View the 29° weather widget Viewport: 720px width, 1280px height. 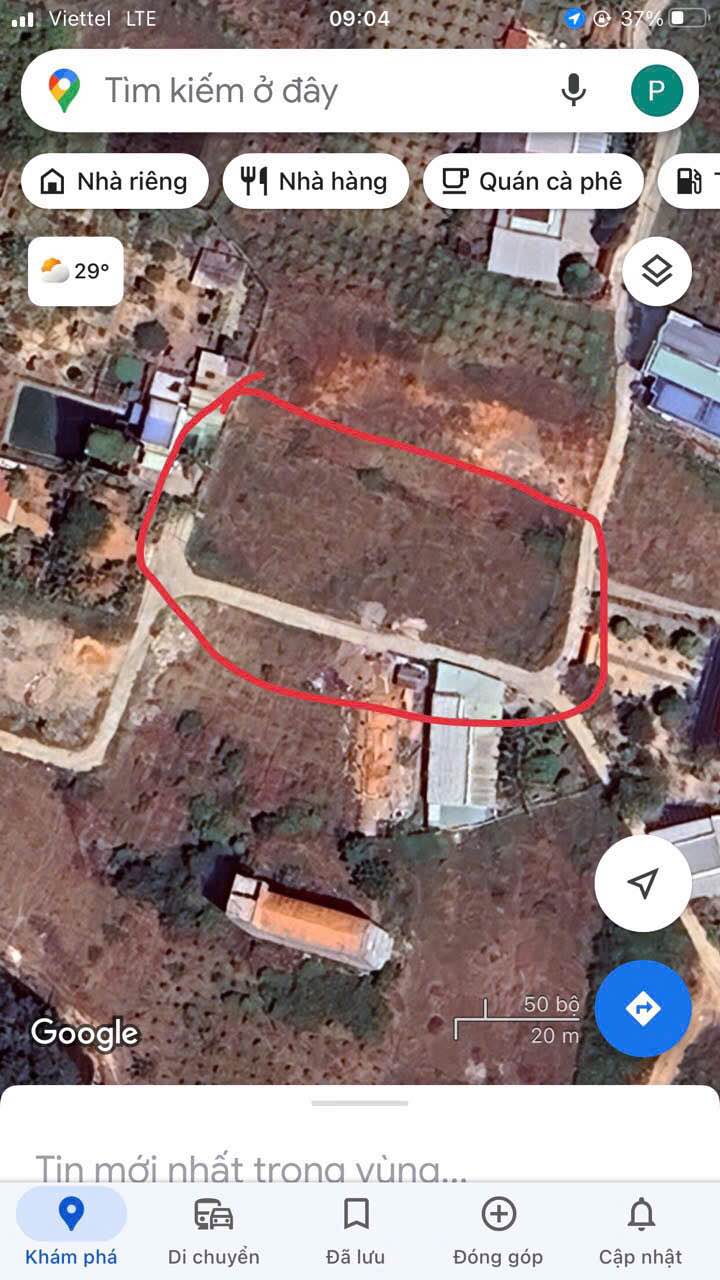click(76, 271)
